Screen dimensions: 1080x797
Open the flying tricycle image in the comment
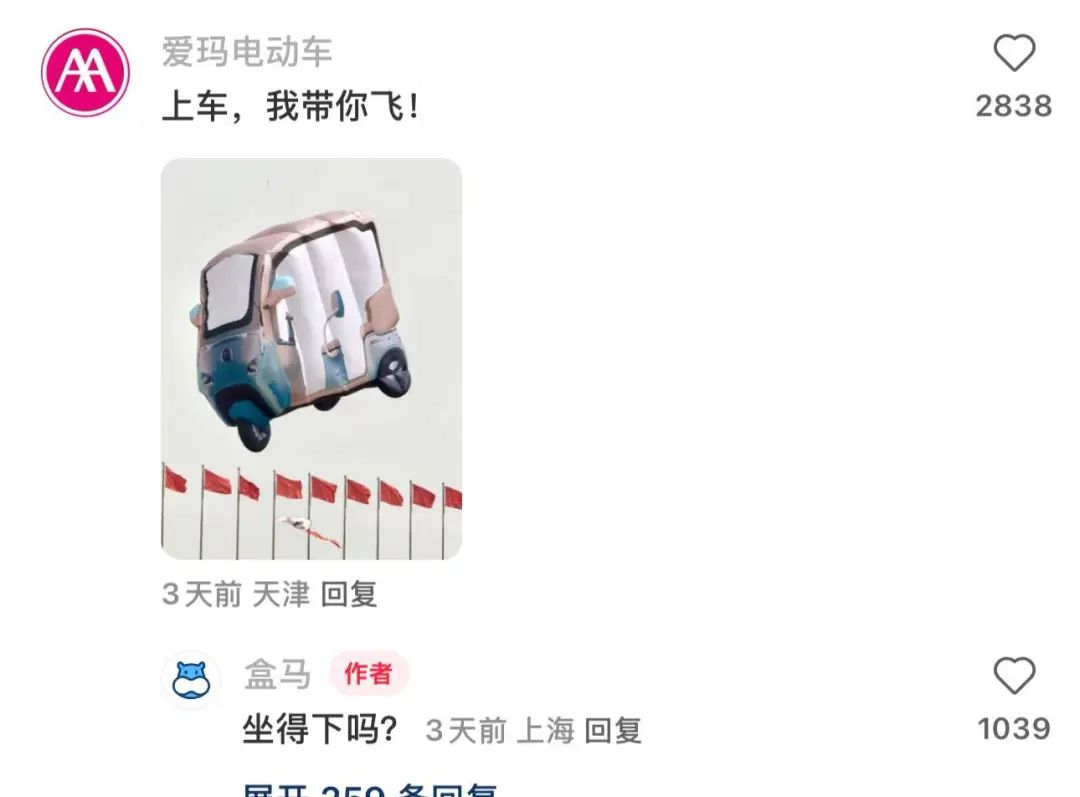point(311,358)
